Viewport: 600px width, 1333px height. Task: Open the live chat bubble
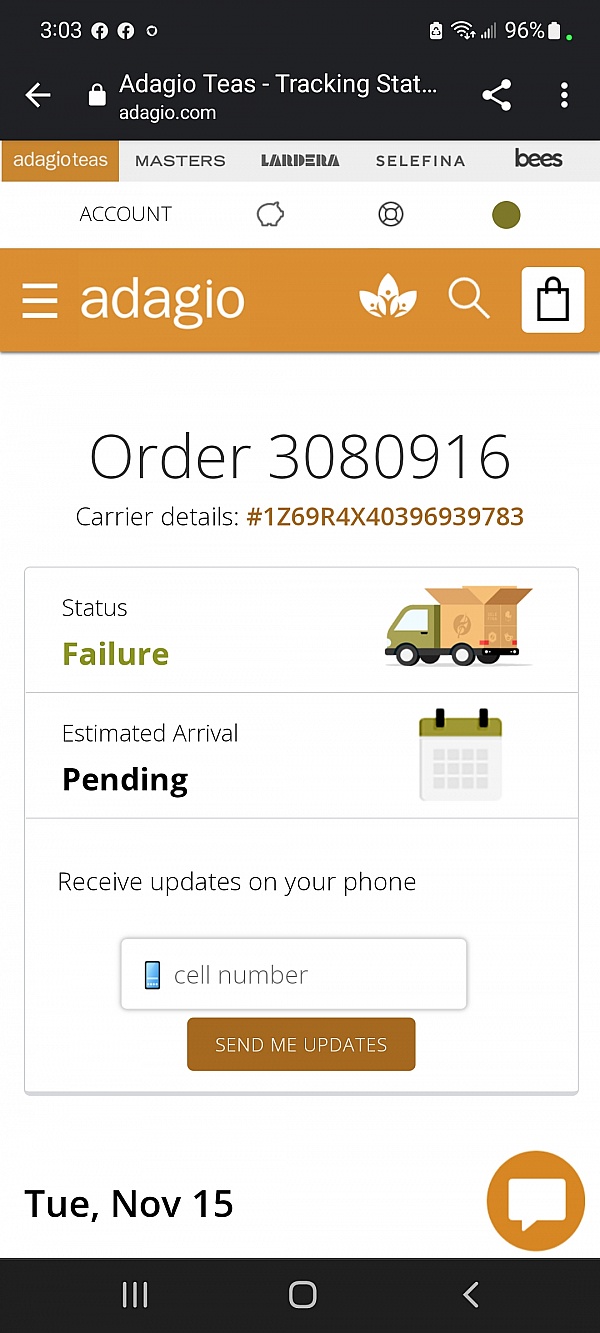tap(536, 1201)
